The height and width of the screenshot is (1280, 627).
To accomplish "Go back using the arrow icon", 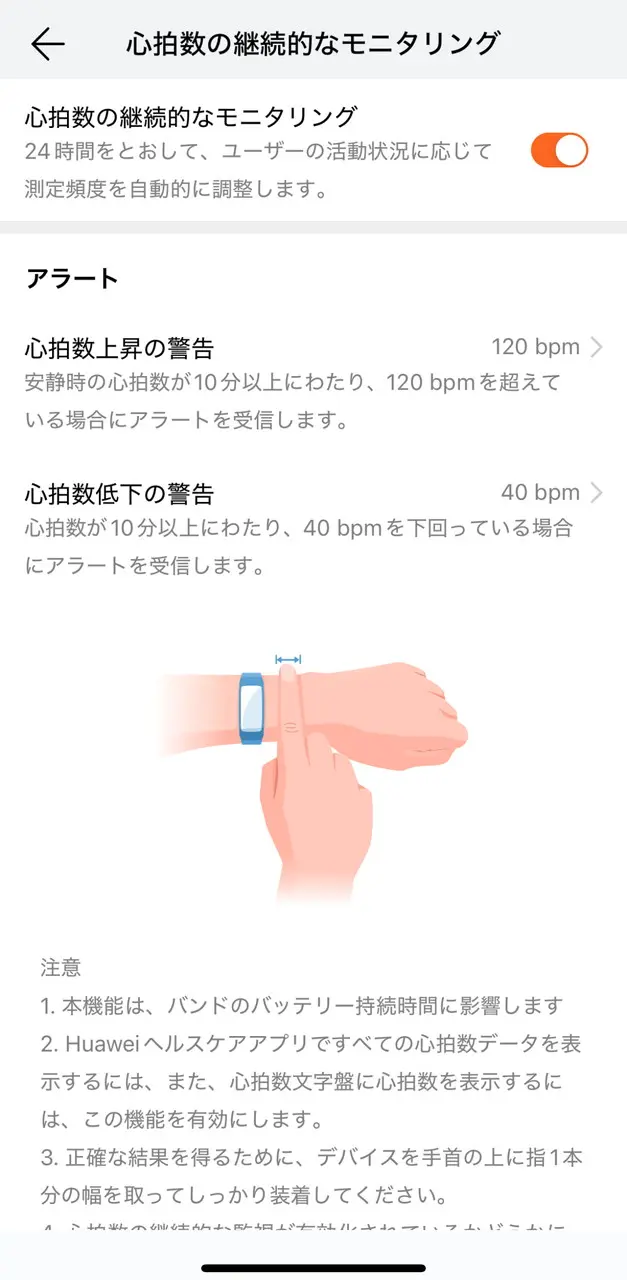I will point(47,44).
